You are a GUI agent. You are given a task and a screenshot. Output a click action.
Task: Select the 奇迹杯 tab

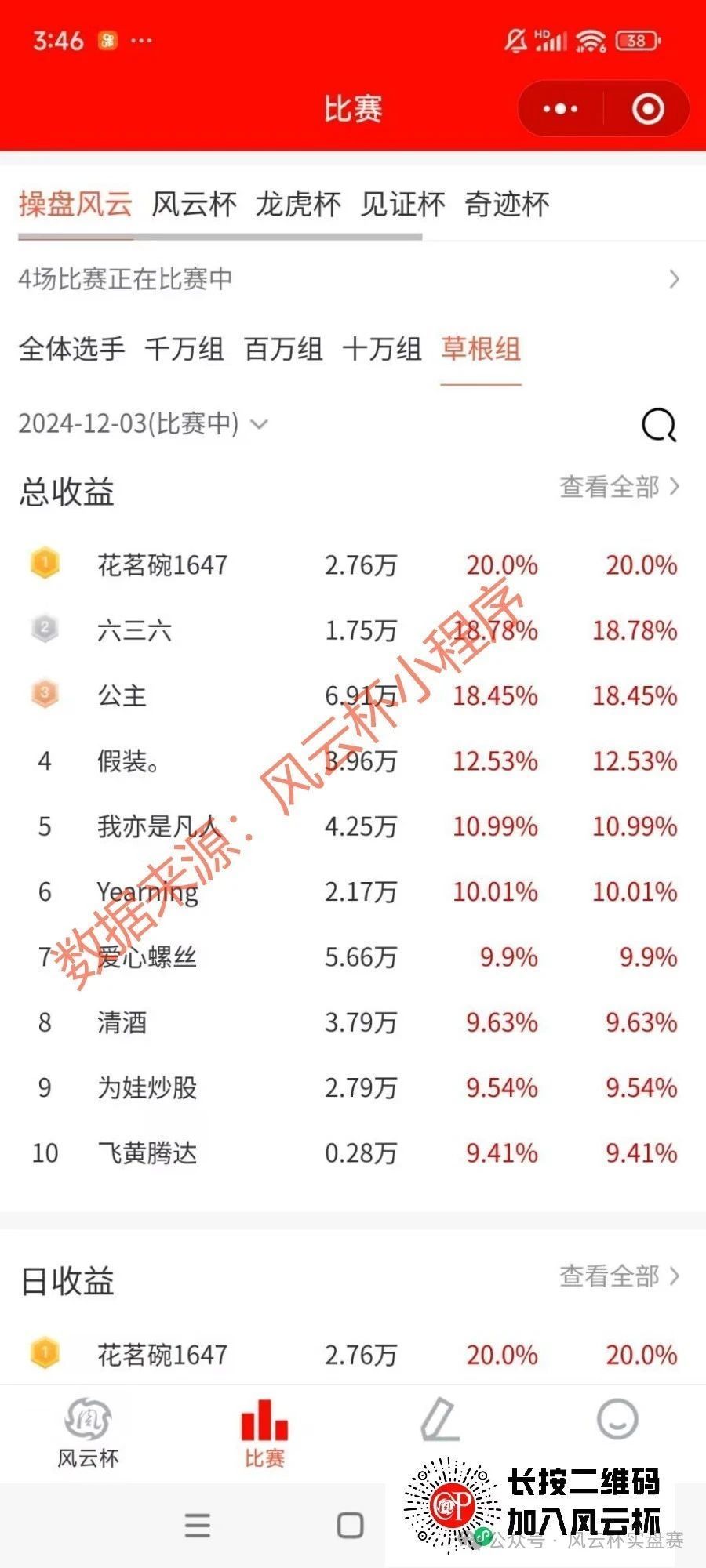(x=507, y=205)
